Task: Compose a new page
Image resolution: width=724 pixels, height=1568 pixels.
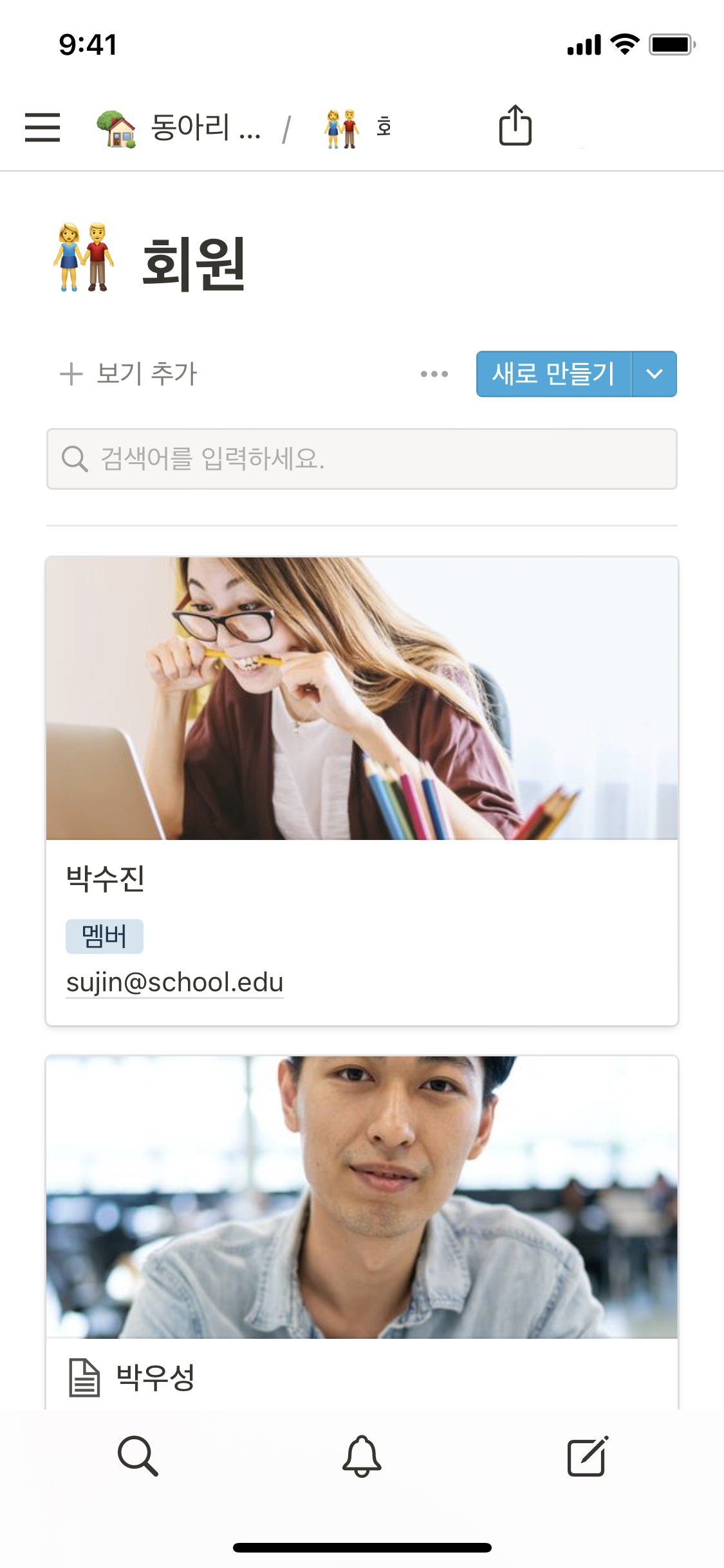Action: pyautogui.click(x=588, y=1455)
